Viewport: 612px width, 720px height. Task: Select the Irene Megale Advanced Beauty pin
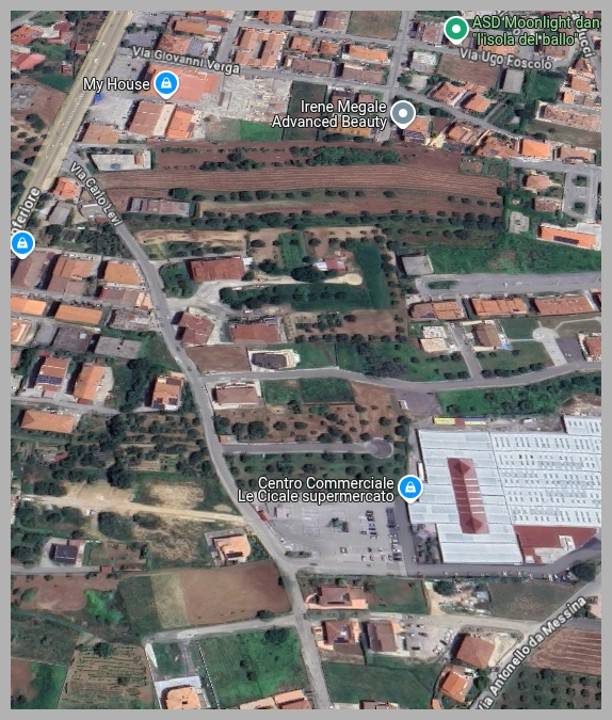point(403,113)
